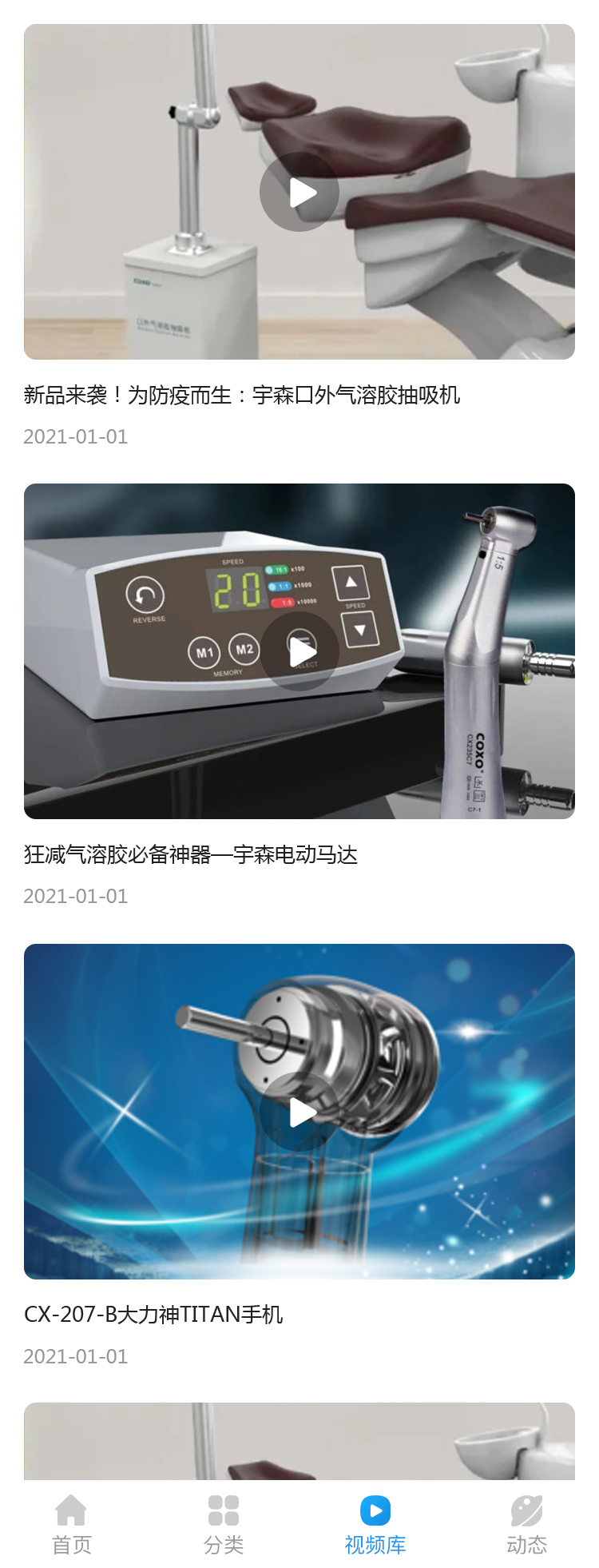Select the 视频库 tab
The image size is (599, 1568).
tap(375, 1524)
